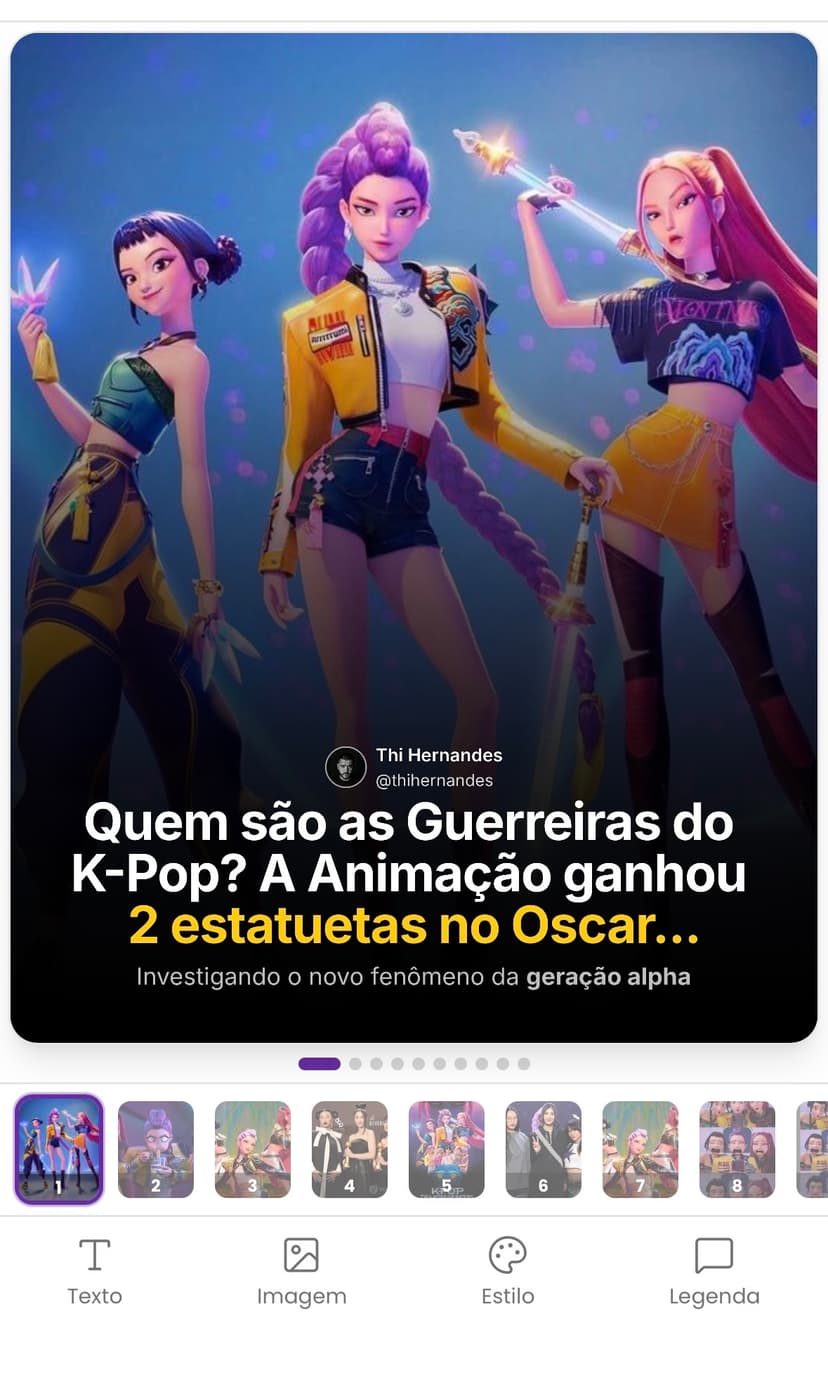Select slide thumbnail 4

[x=350, y=1149]
